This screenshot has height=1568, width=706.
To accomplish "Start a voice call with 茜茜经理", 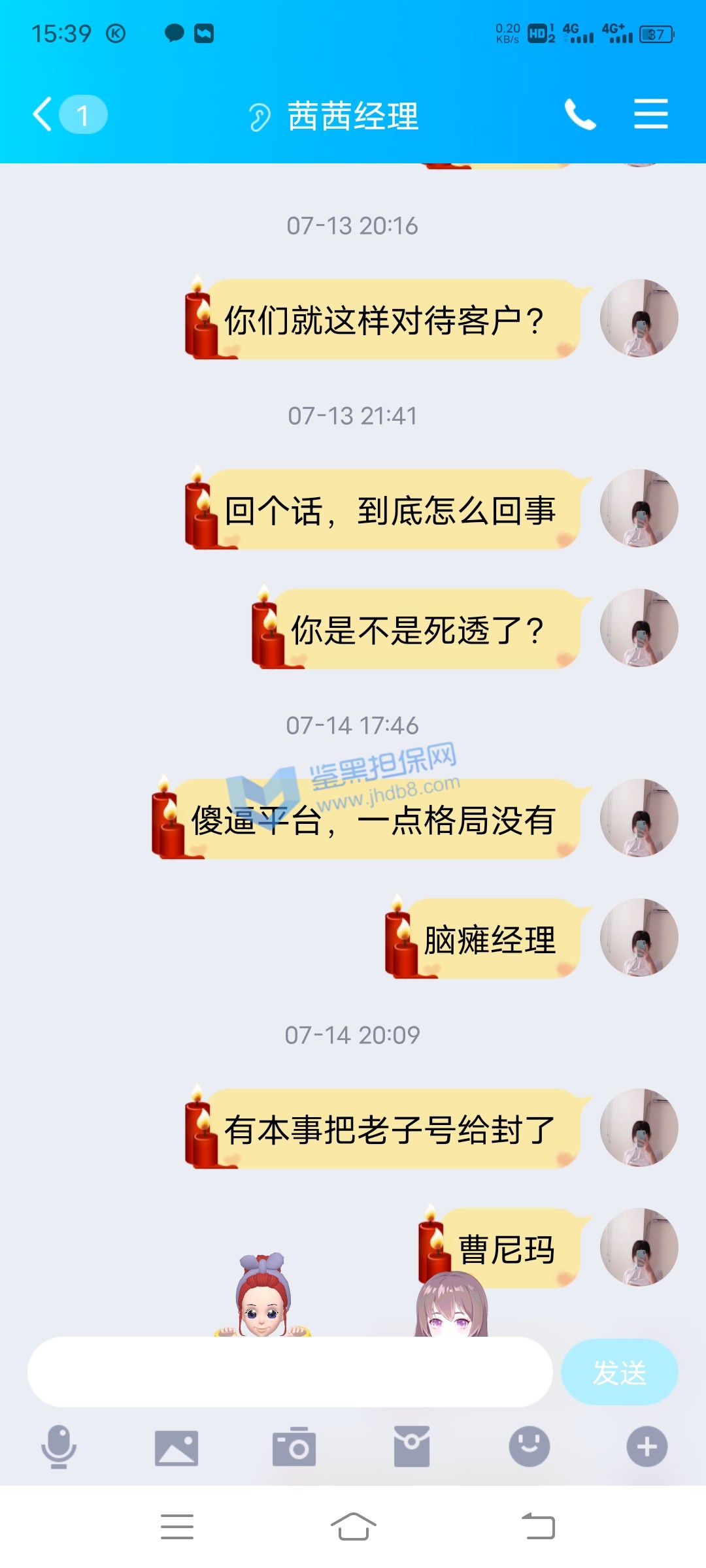I will coord(580,115).
